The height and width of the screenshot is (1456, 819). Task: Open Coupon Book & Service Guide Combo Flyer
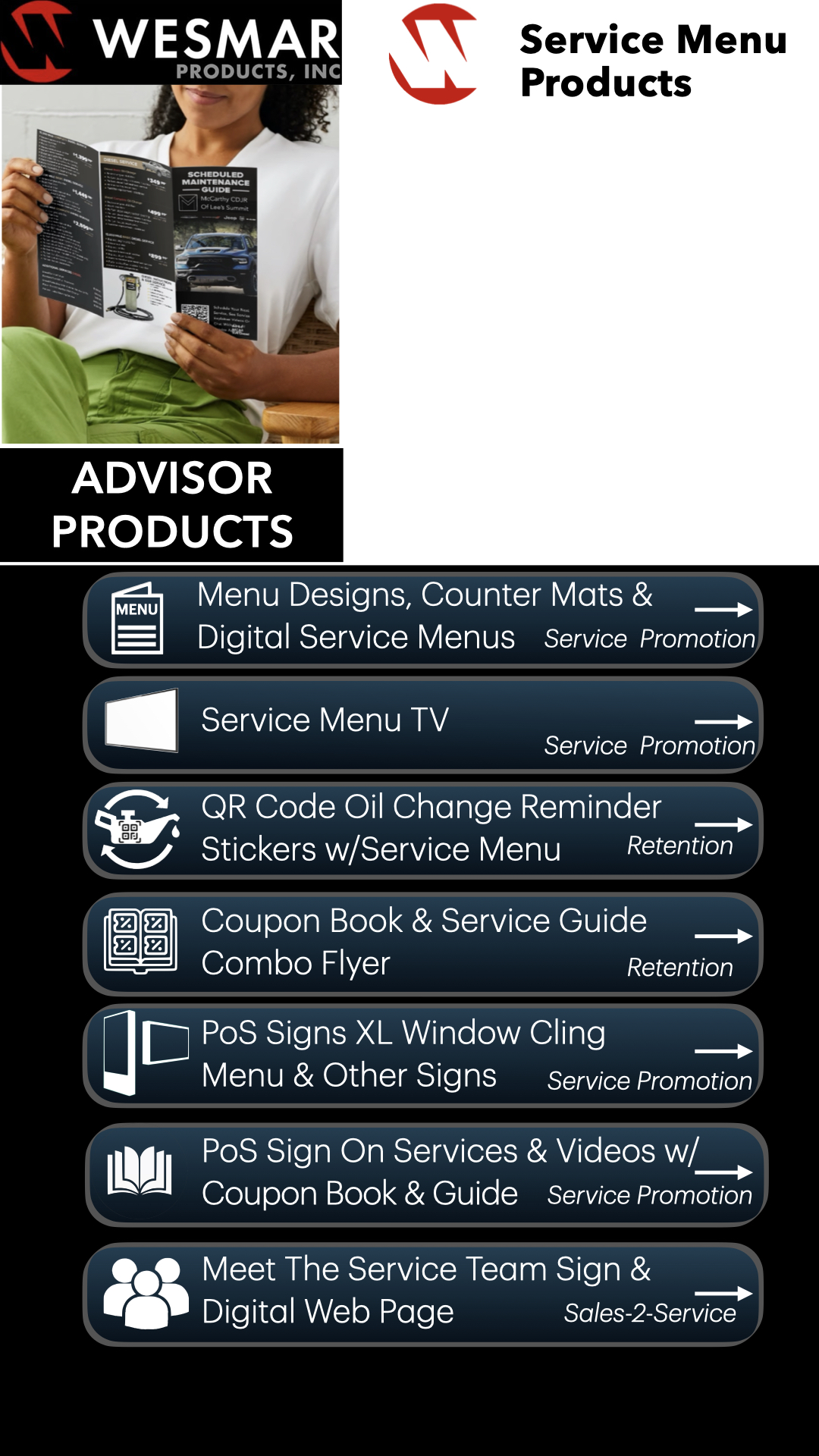[422, 943]
